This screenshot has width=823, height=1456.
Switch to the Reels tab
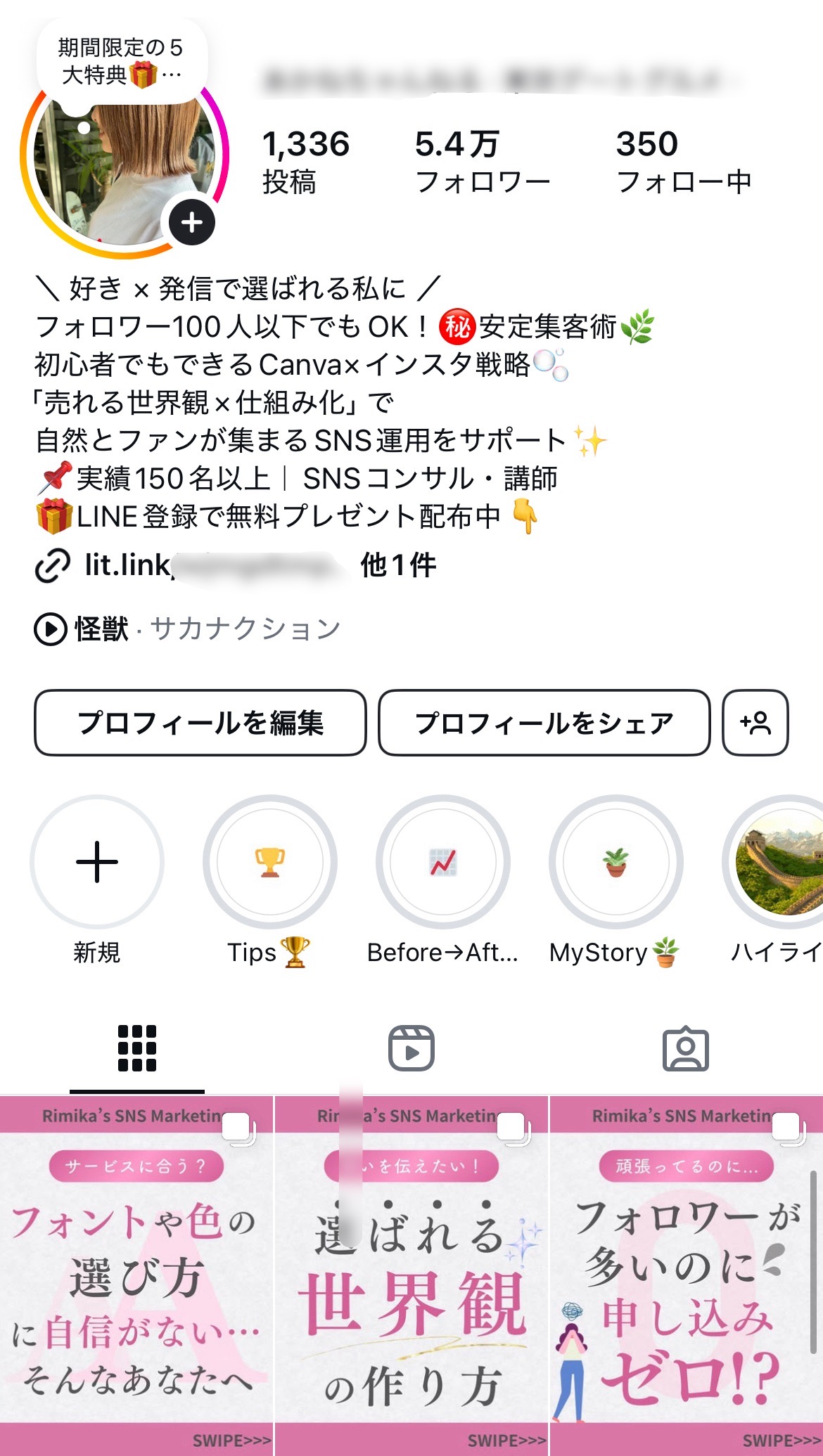[412, 1048]
